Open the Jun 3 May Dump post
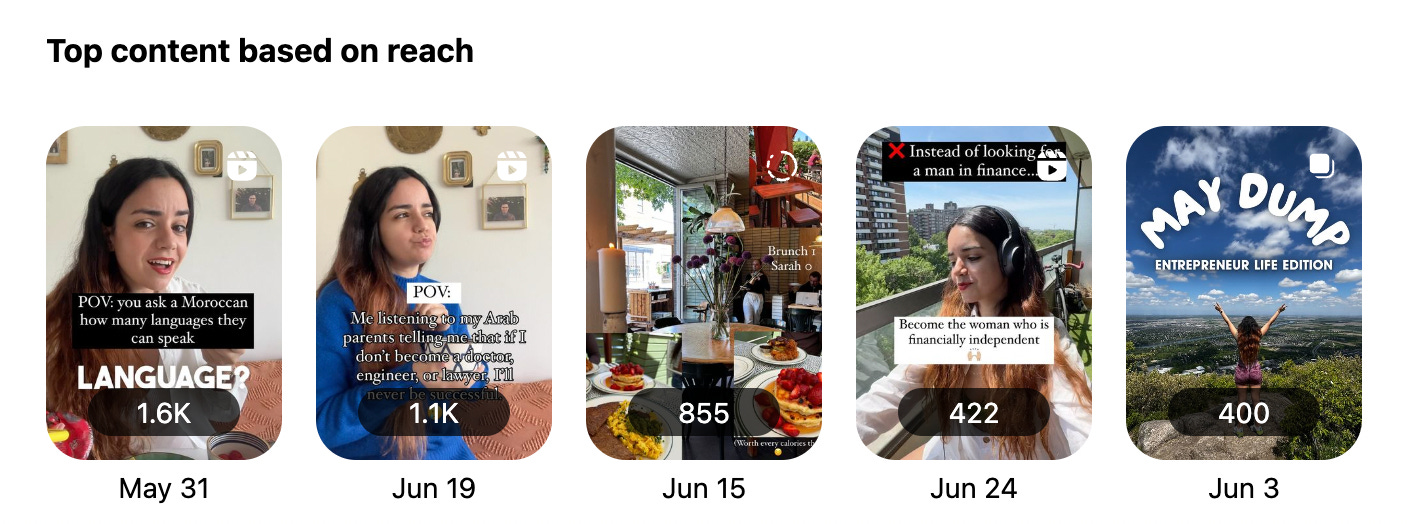This screenshot has height=524, width=1408. pyautogui.click(x=1244, y=292)
